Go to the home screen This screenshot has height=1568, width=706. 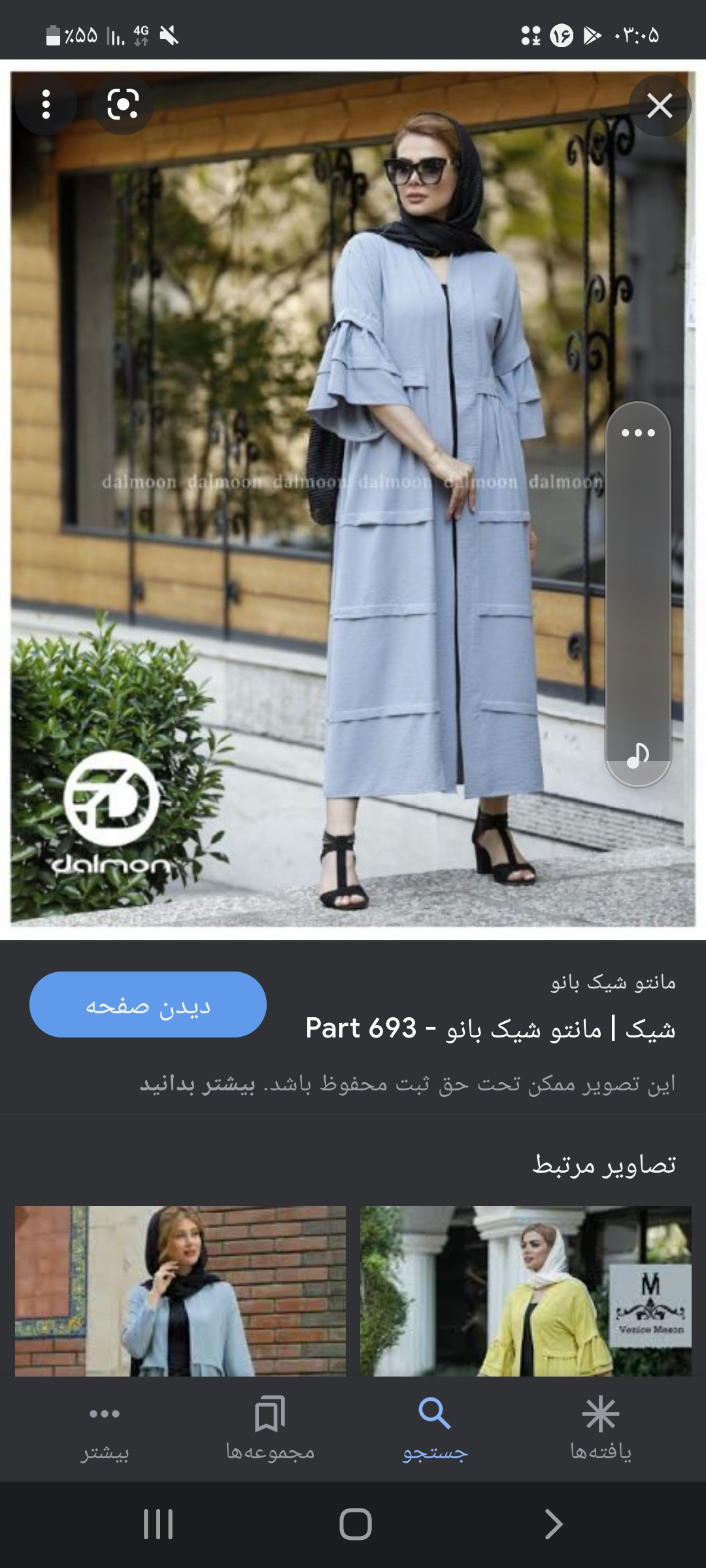pyautogui.click(x=355, y=1524)
